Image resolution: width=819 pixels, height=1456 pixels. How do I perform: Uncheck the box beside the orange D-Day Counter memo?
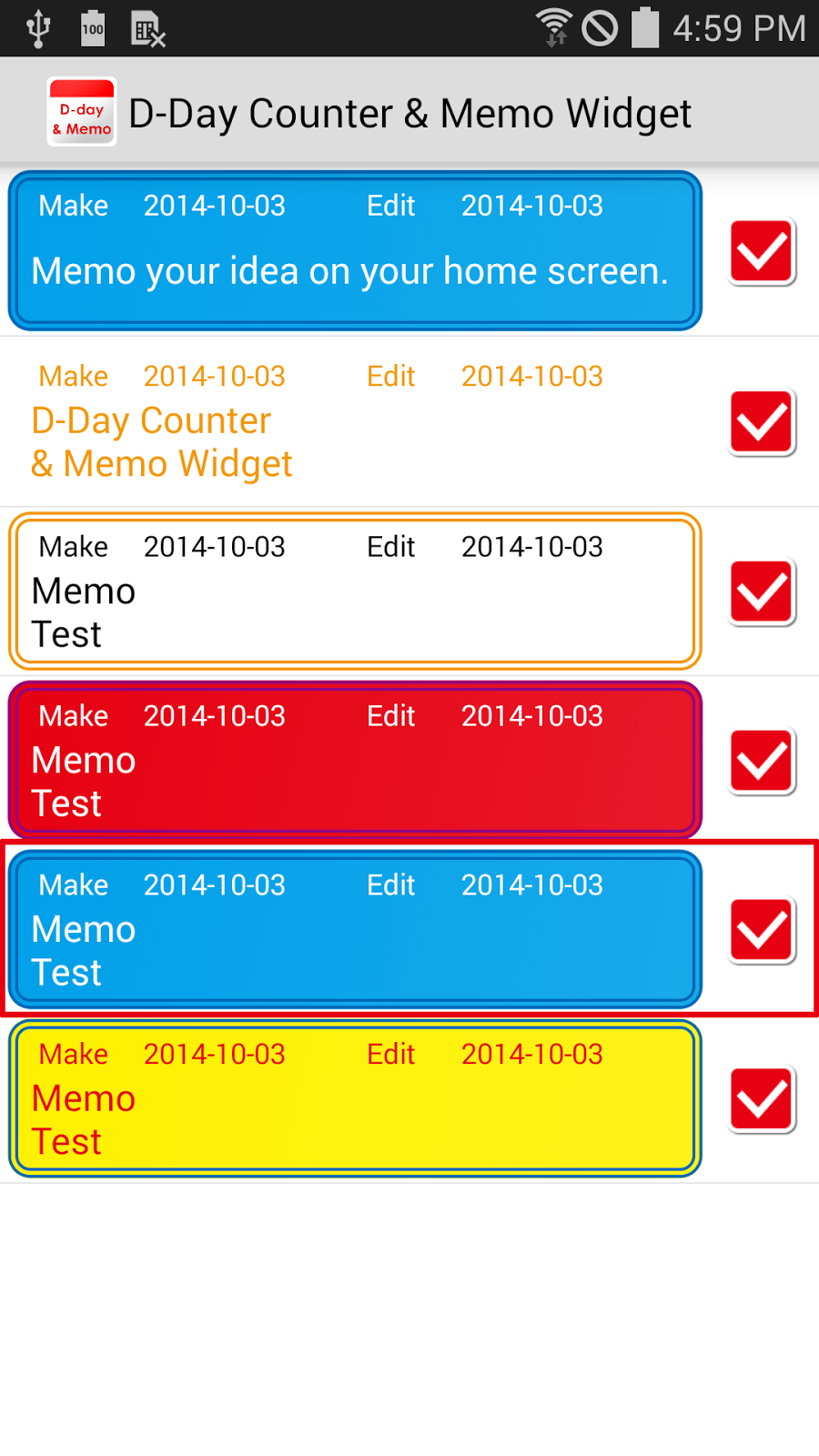tap(763, 422)
